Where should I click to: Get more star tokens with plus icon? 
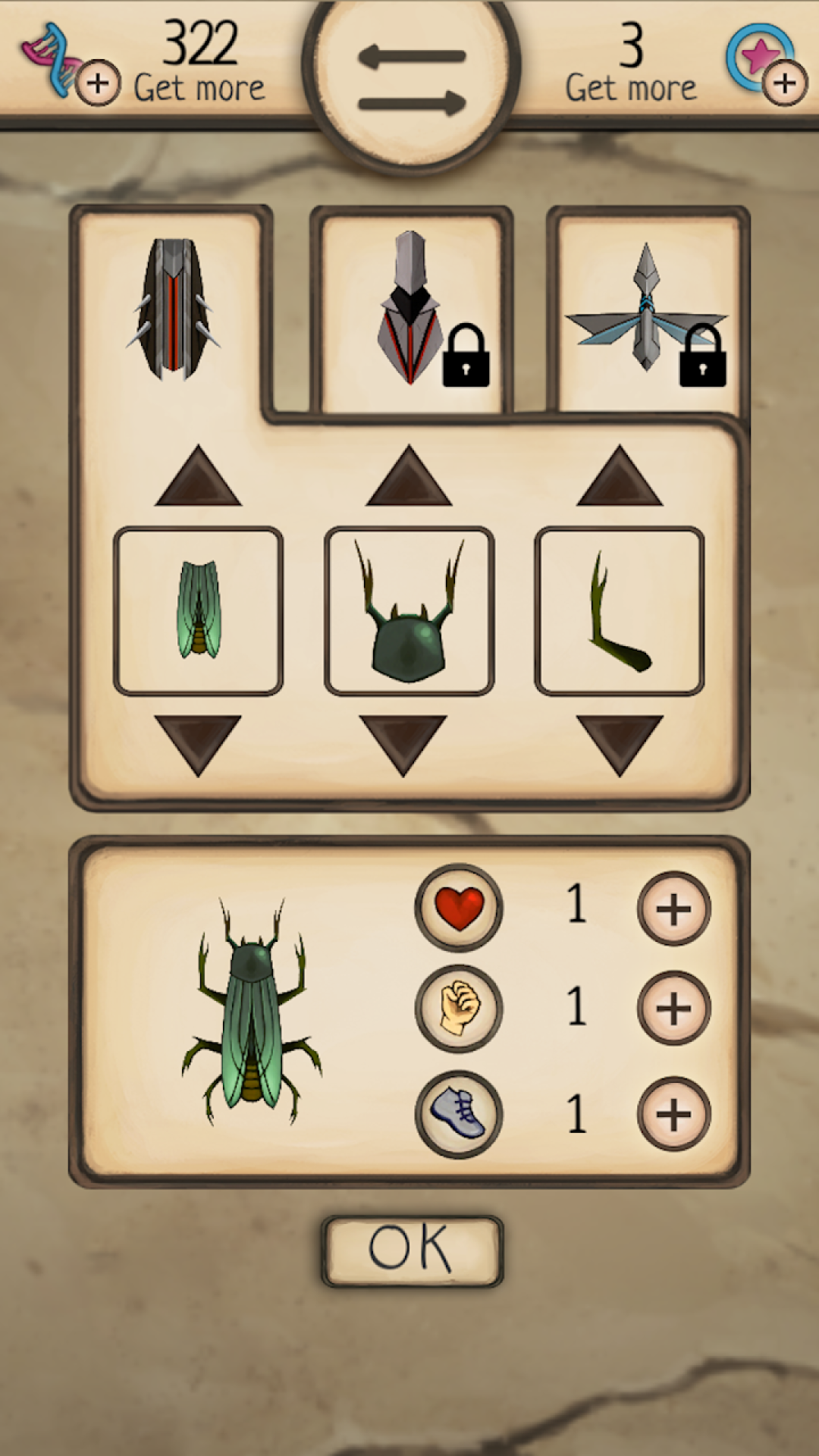click(784, 83)
